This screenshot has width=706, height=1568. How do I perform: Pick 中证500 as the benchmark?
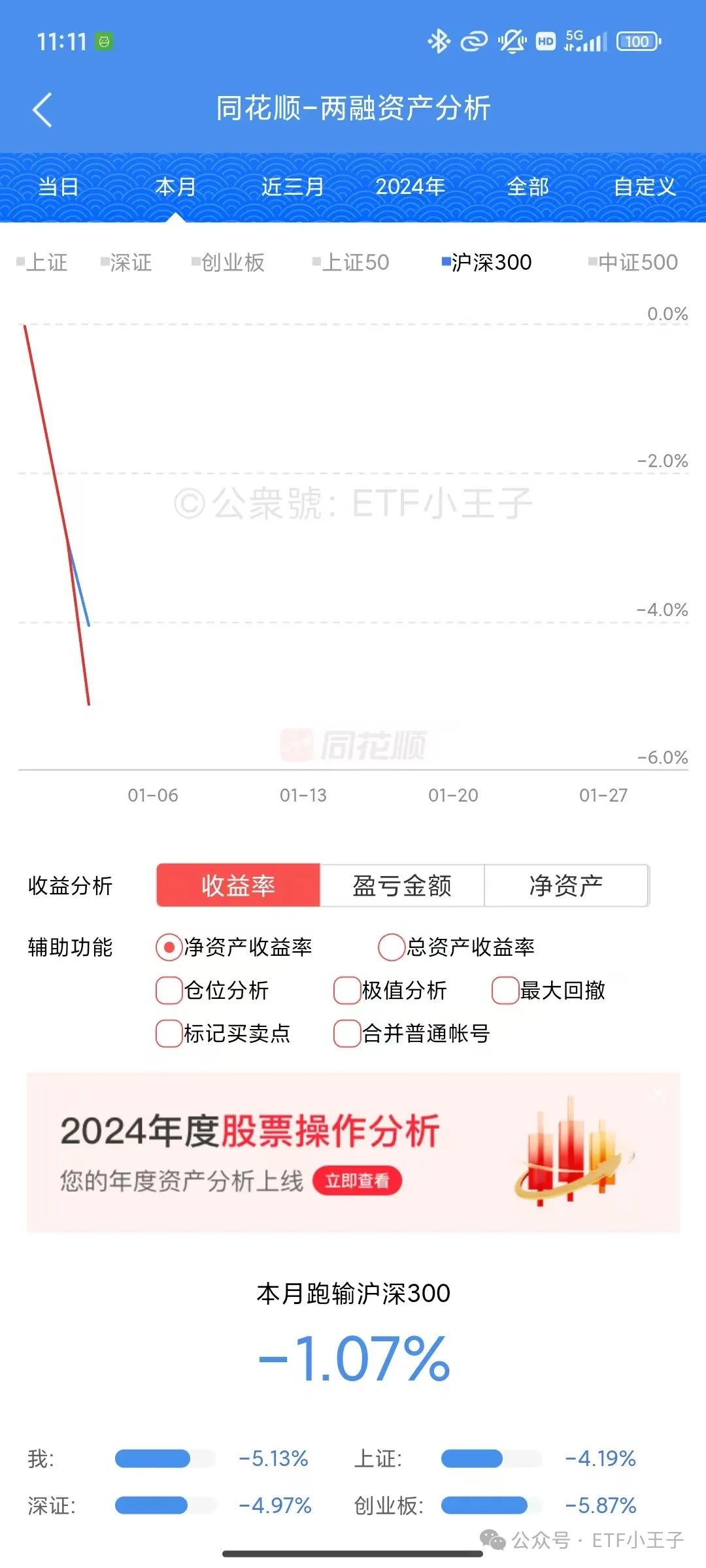point(633,263)
